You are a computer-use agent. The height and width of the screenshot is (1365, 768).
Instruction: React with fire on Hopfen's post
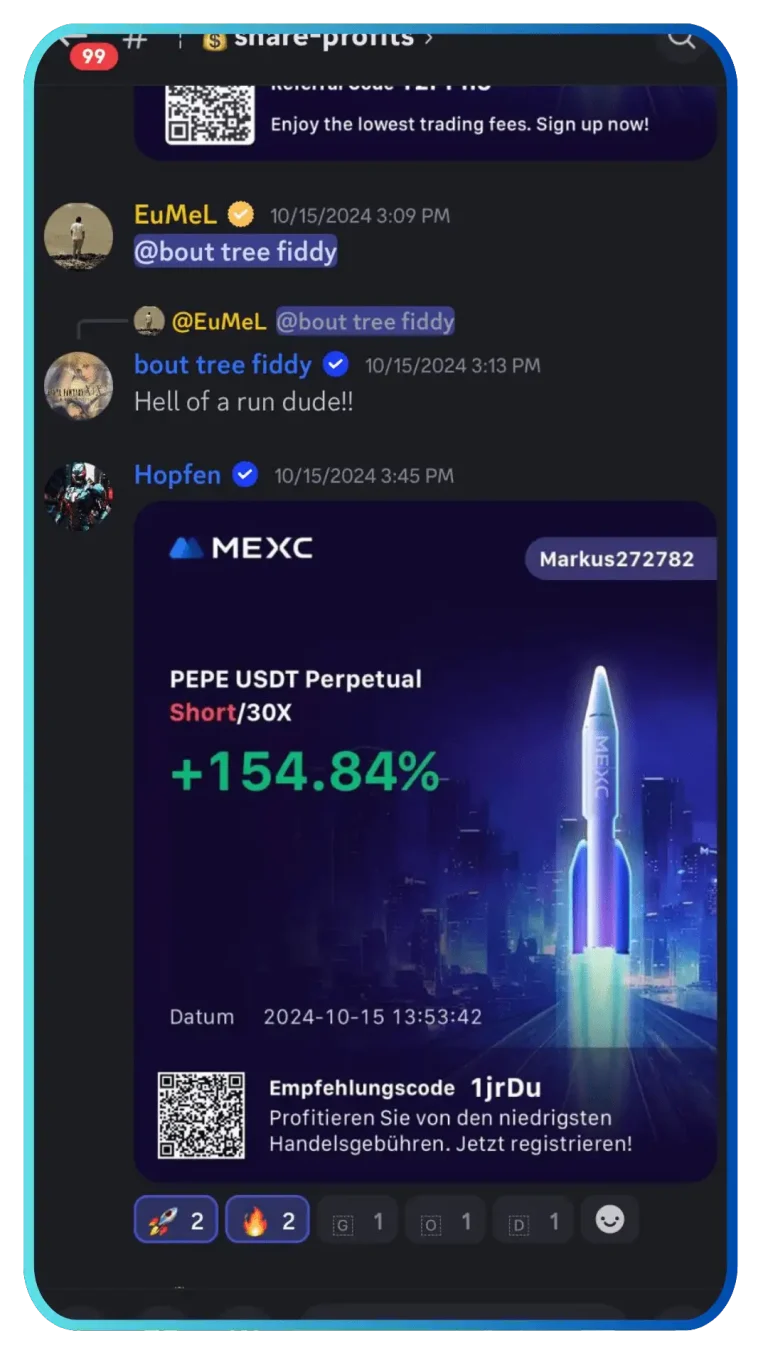click(268, 1220)
